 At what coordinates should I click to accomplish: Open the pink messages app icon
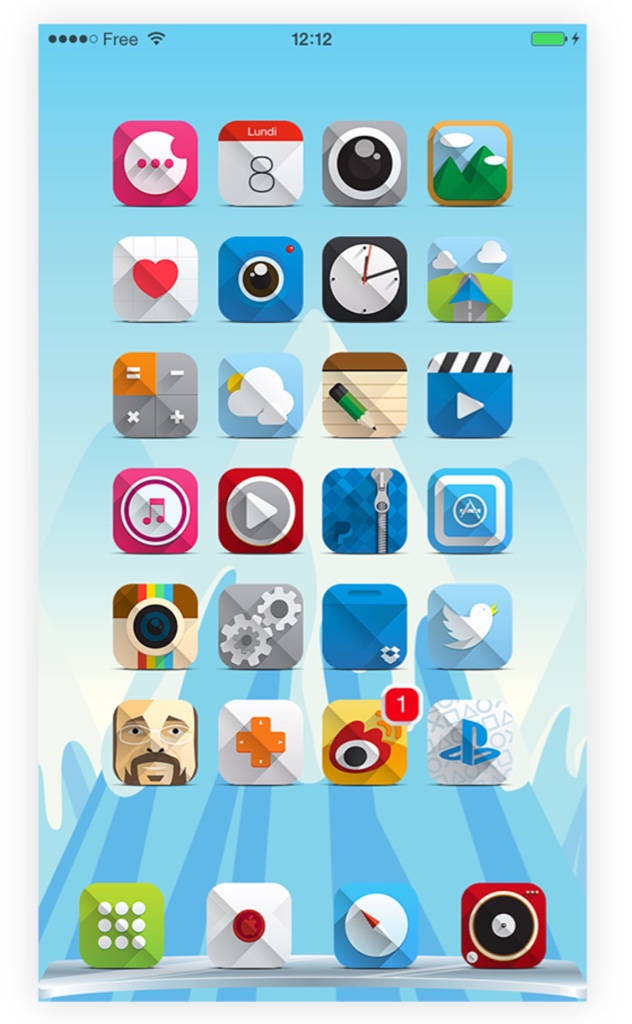(155, 163)
